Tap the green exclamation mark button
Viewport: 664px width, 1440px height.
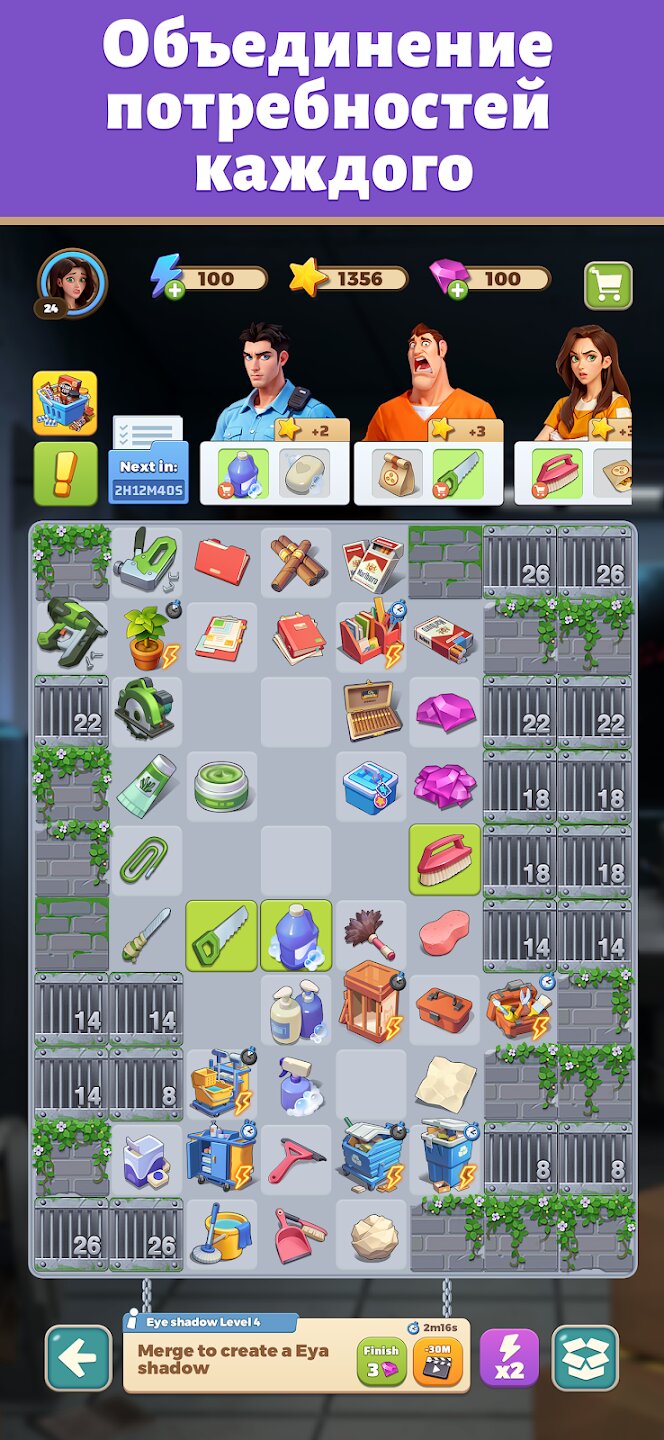click(65, 473)
